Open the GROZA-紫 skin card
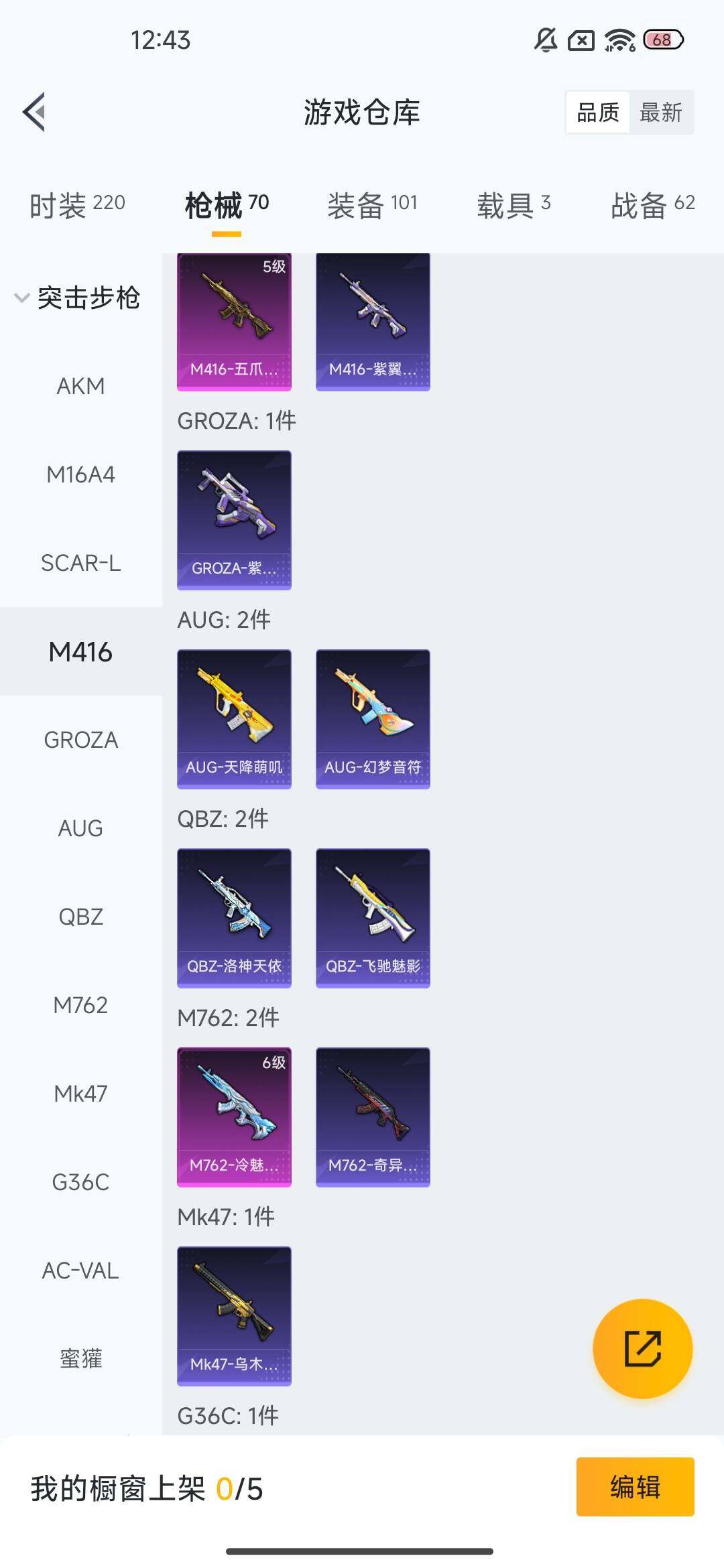This screenshot has width=724, height=1568. 234,519
